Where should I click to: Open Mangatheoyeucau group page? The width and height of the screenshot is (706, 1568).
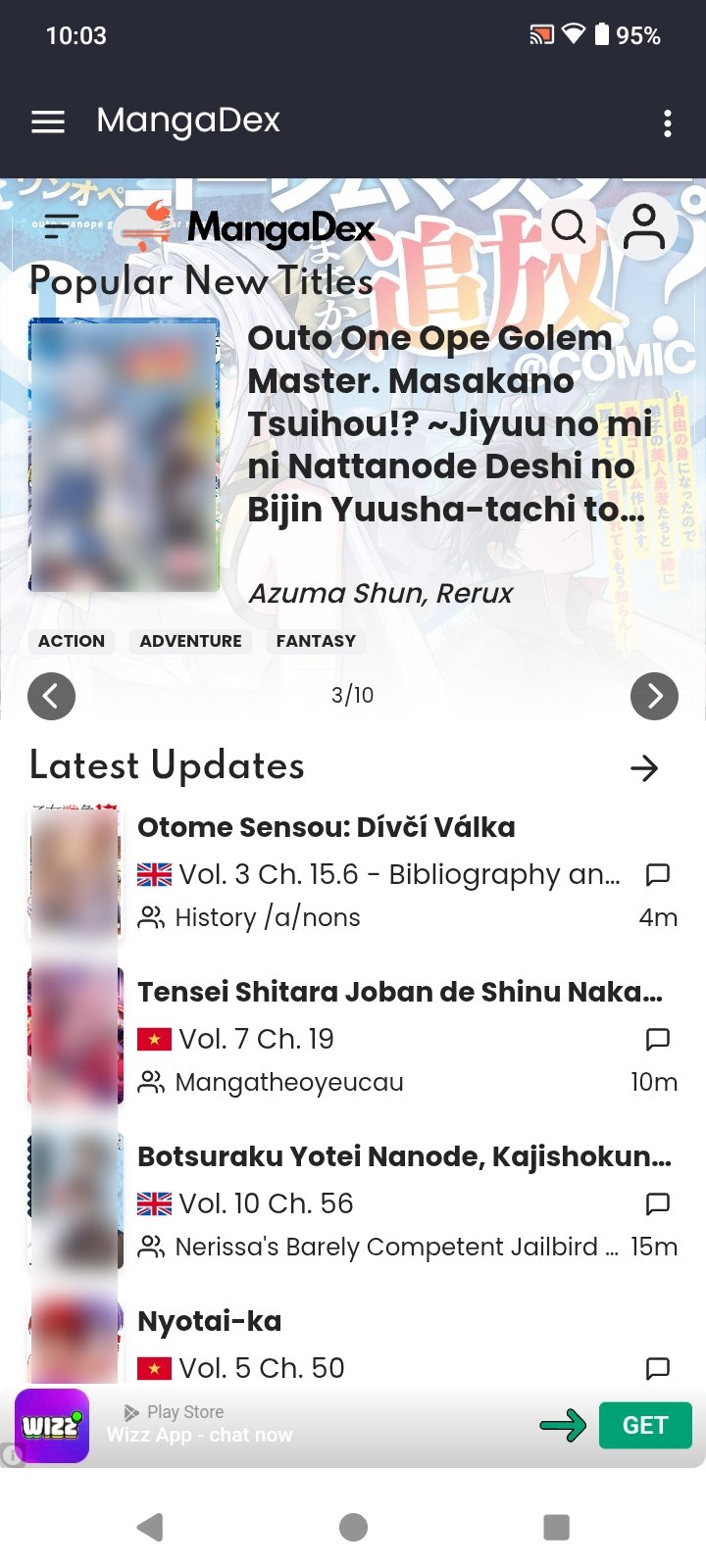pos(288,1083)
